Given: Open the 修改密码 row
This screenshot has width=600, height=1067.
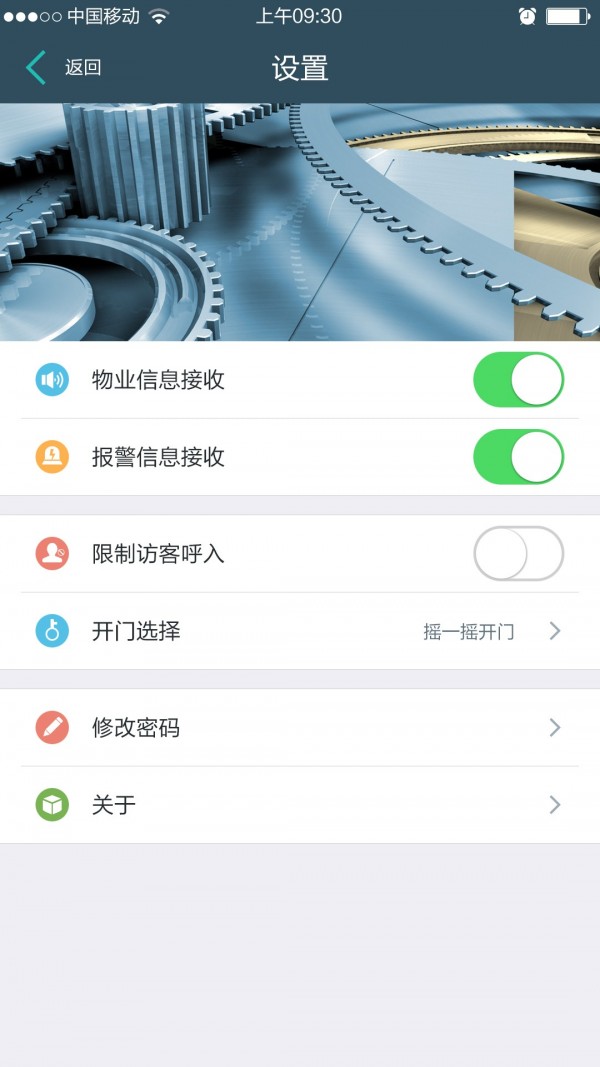Looking at the screenshot, I should [300, 728].
